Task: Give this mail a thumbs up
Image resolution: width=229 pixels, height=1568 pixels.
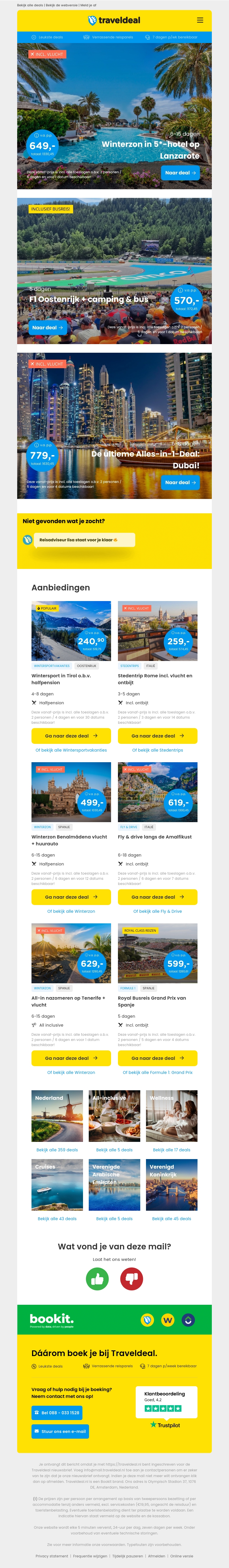Action: [x=97, y=1280]
